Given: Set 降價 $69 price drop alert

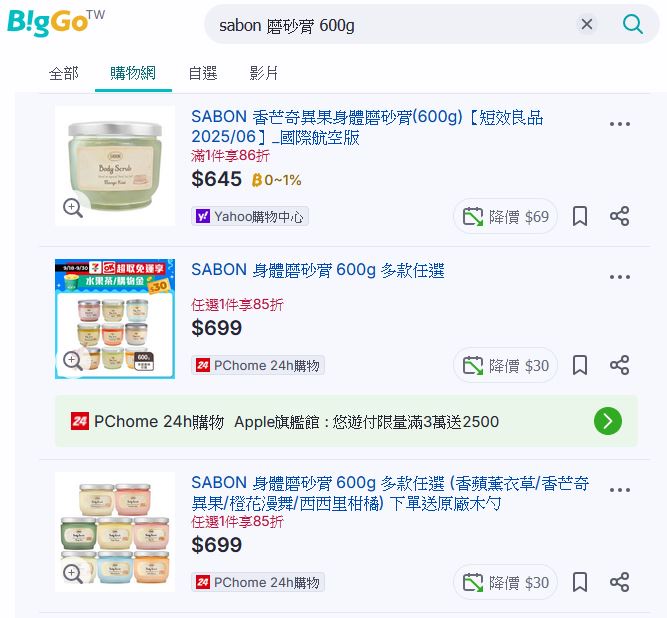Looking at the screenshot, I should pos(506,216).
